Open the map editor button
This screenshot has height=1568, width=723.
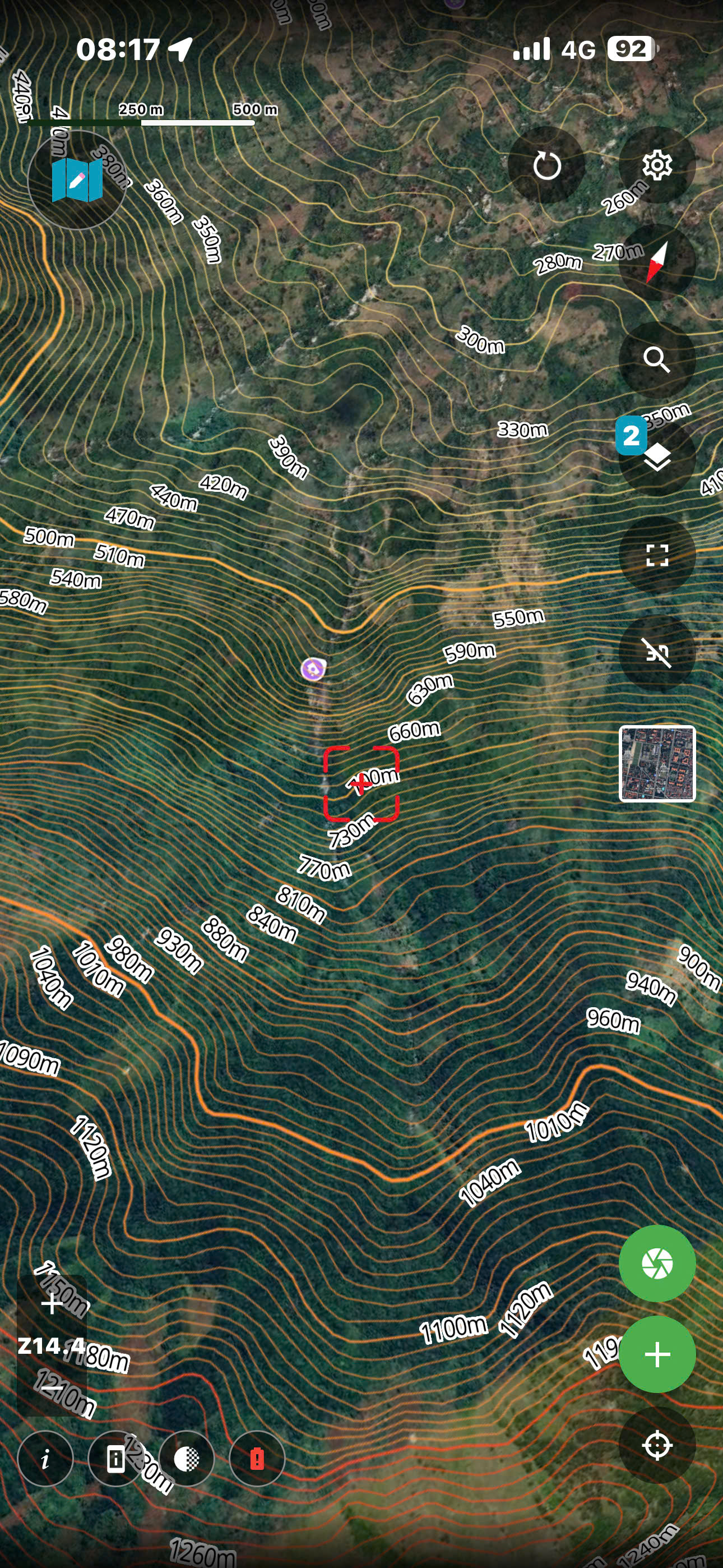pyautogui.click(x=77, y=180)
